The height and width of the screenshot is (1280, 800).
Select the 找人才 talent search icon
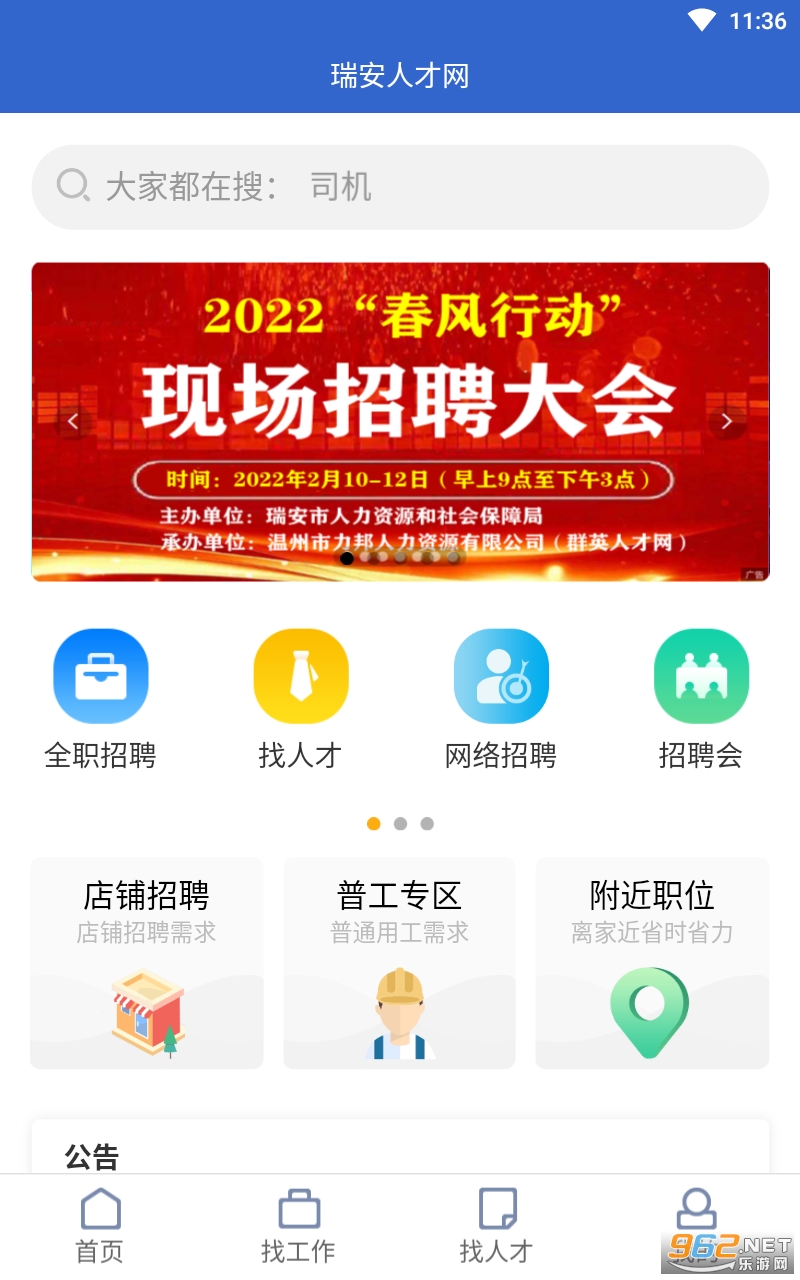click(x=301, y=675)
